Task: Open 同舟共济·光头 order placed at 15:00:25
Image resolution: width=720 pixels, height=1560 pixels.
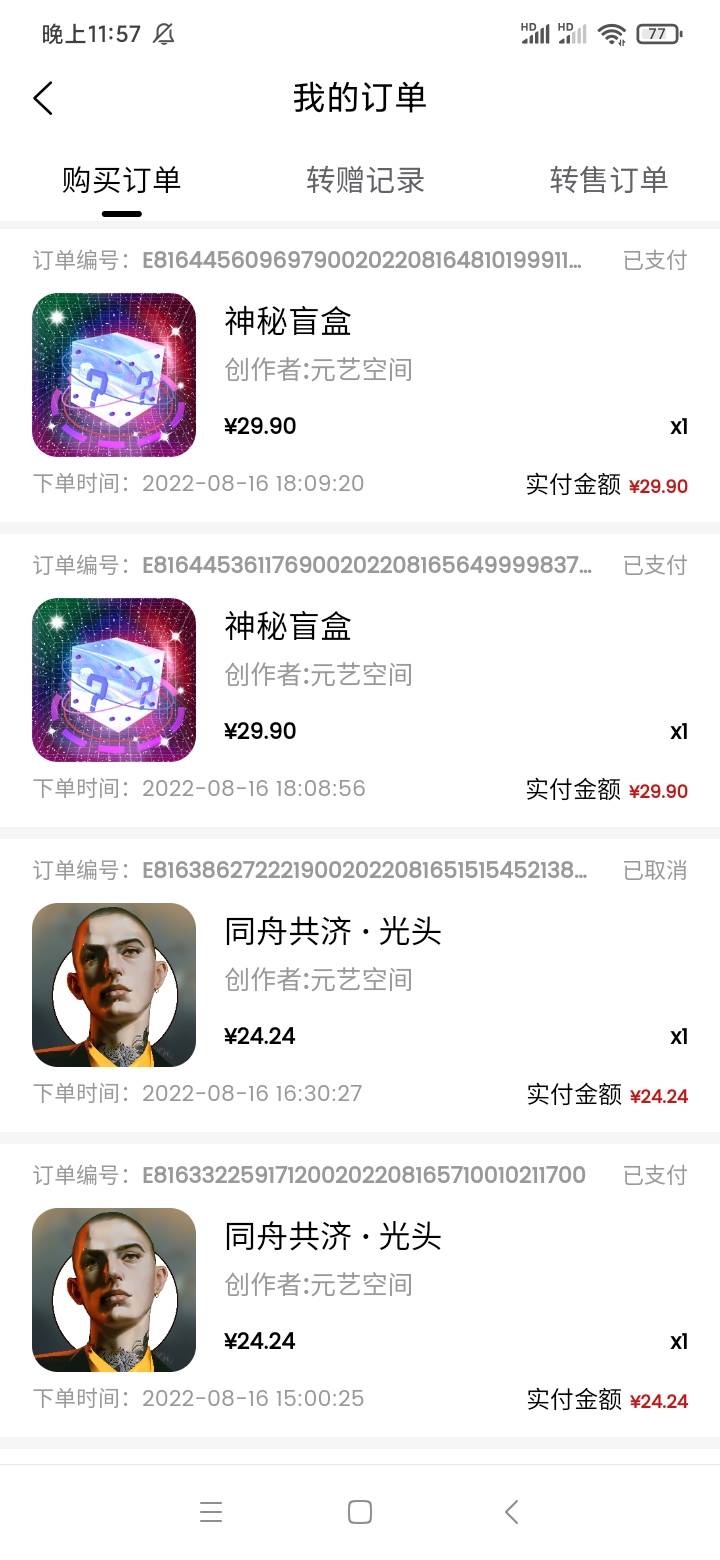Action: click(360, 1290)
